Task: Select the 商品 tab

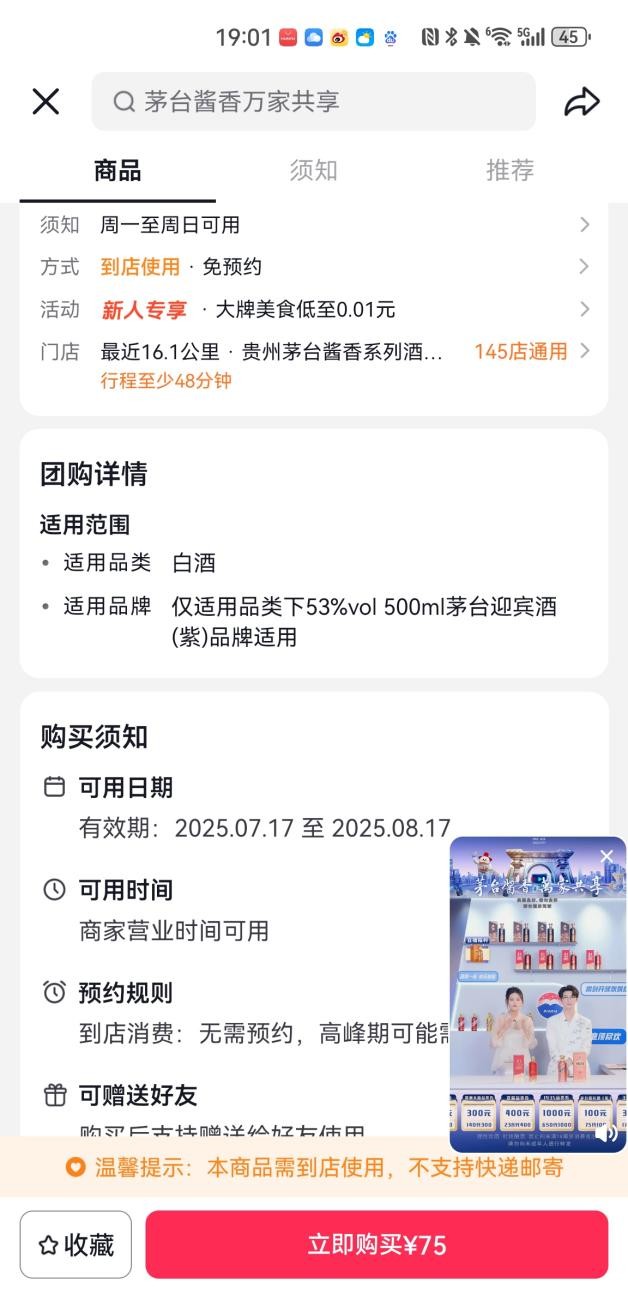Action: point(117,170)
